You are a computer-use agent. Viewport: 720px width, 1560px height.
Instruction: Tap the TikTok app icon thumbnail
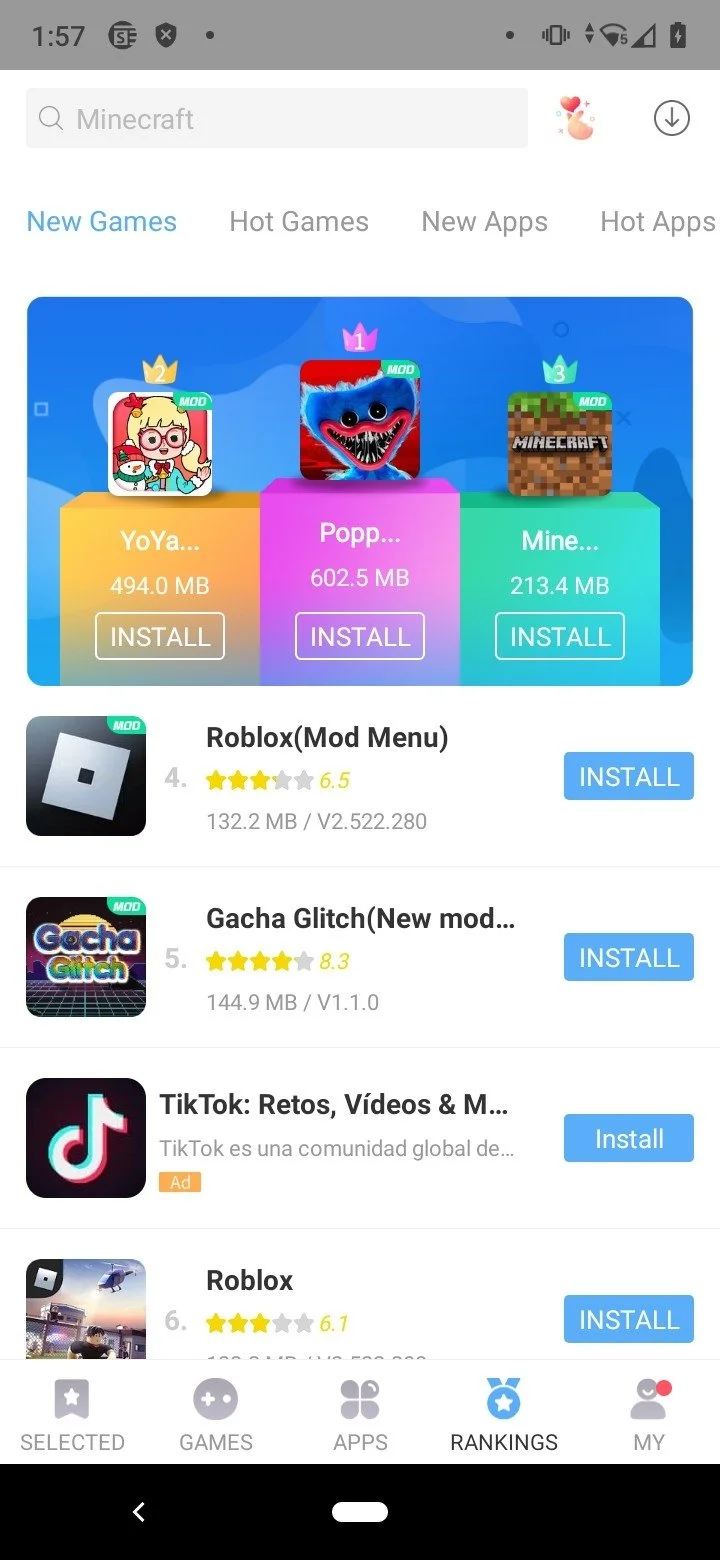pyautogui.click(x=85, y=1138)
